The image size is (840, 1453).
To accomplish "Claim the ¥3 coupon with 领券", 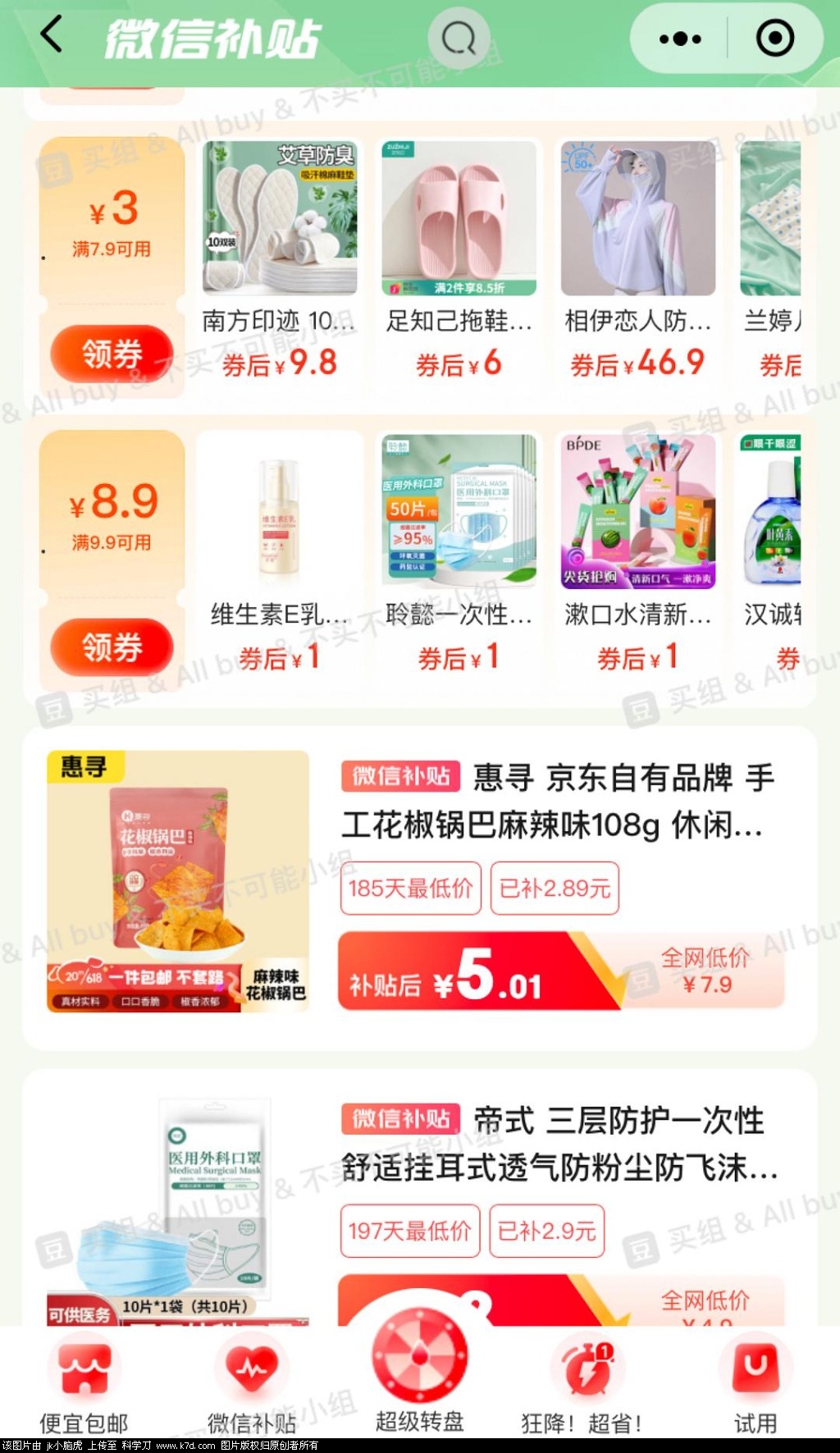I will coord(112,354).
